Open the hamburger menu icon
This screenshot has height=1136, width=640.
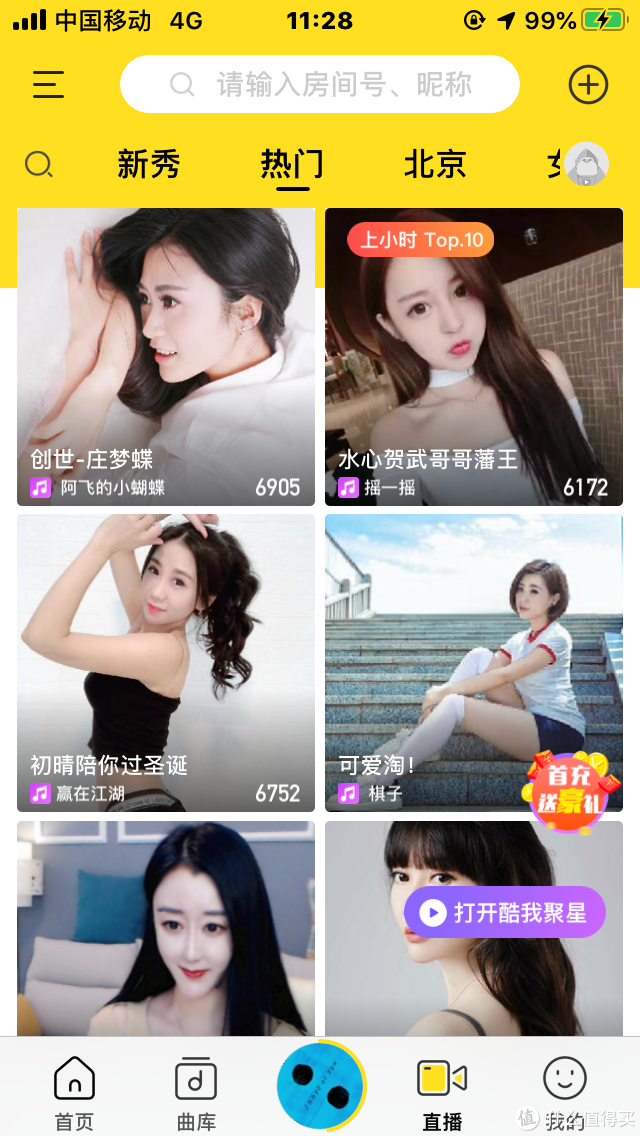tap(48, 84)
